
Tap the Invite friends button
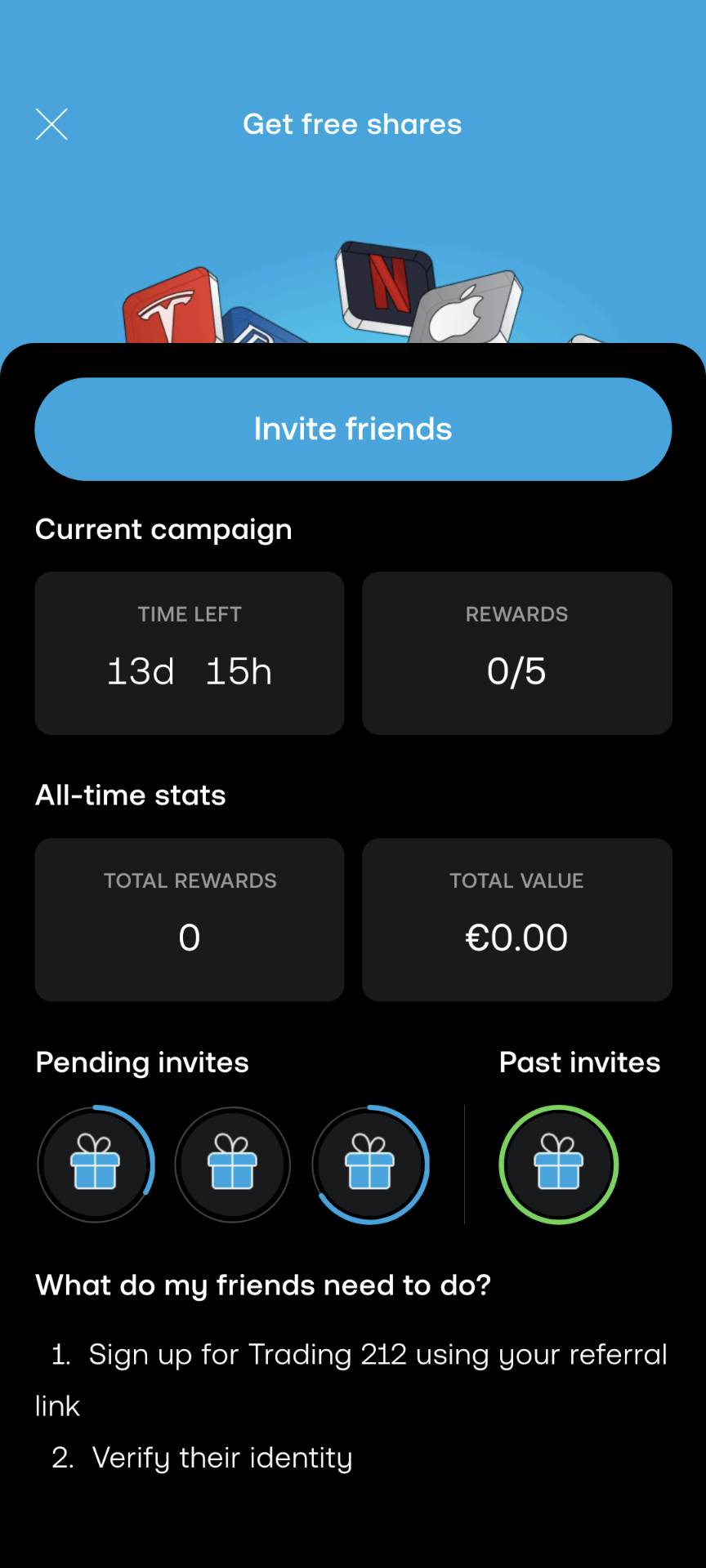click(x=353, y=429)
